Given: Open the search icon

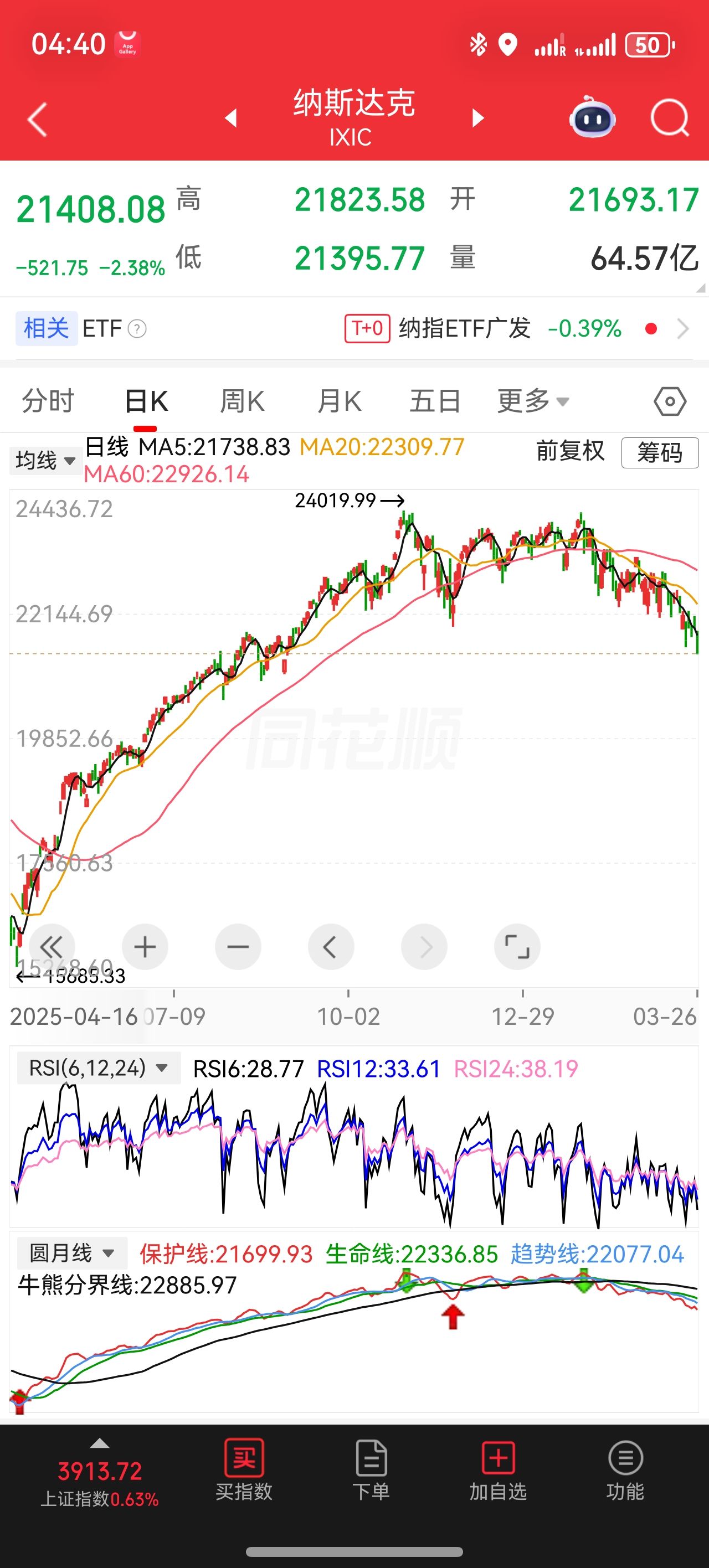Looking at the screenshot, I should coord(669,117).
